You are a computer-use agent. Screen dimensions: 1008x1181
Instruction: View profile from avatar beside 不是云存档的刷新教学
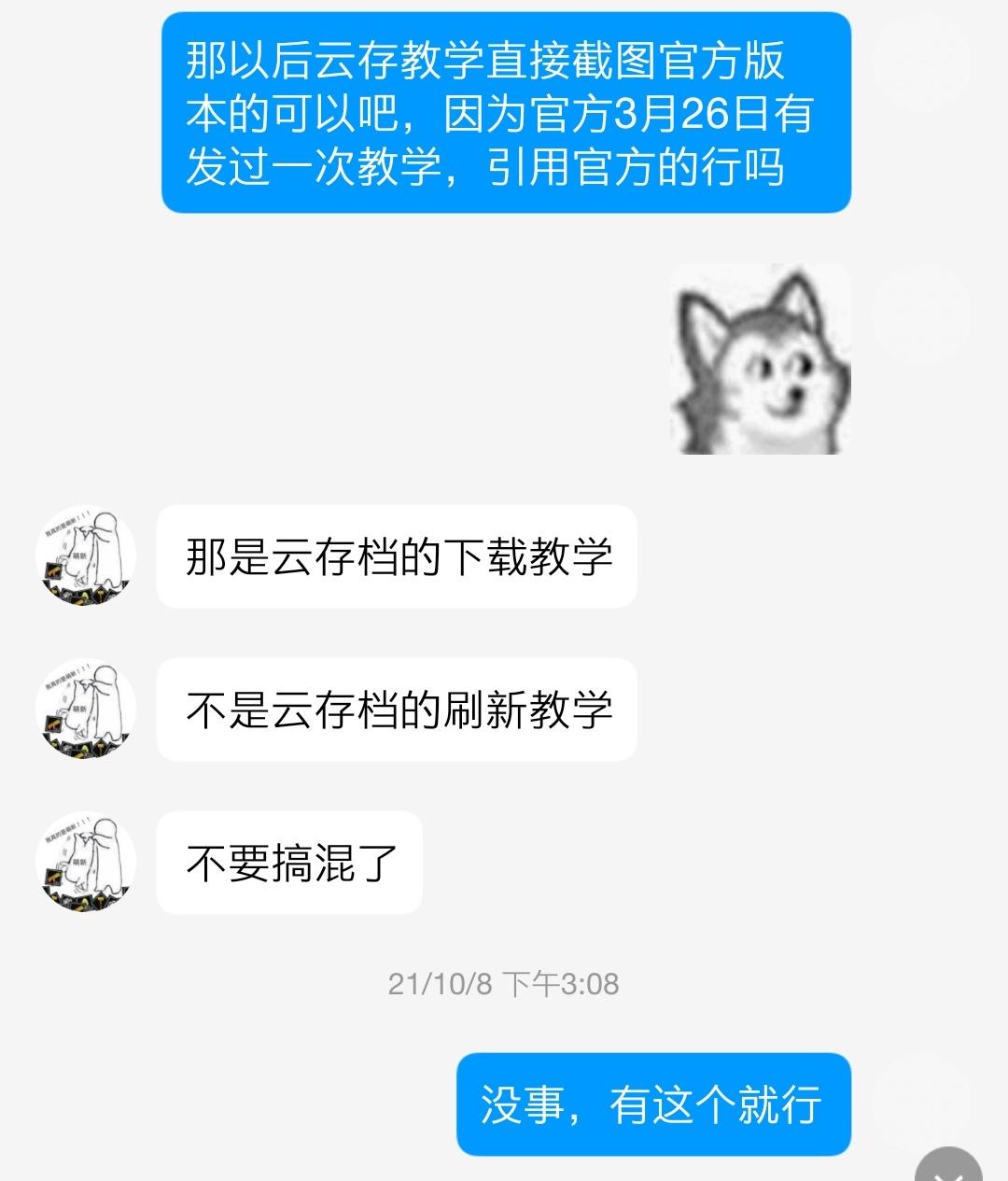pos(86,709)
